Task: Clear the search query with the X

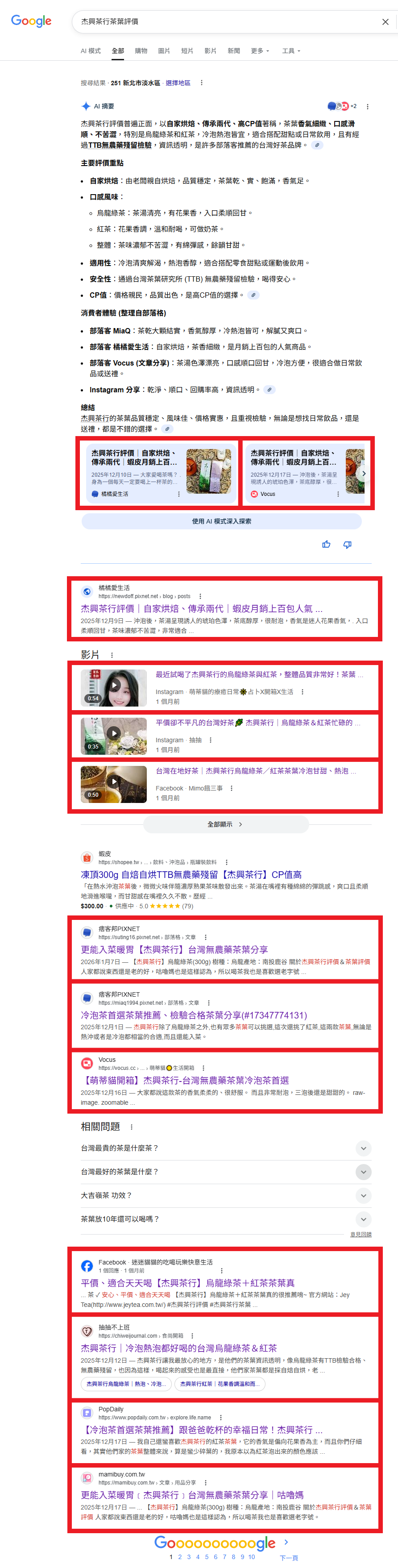Action: [x=385, y=22]
